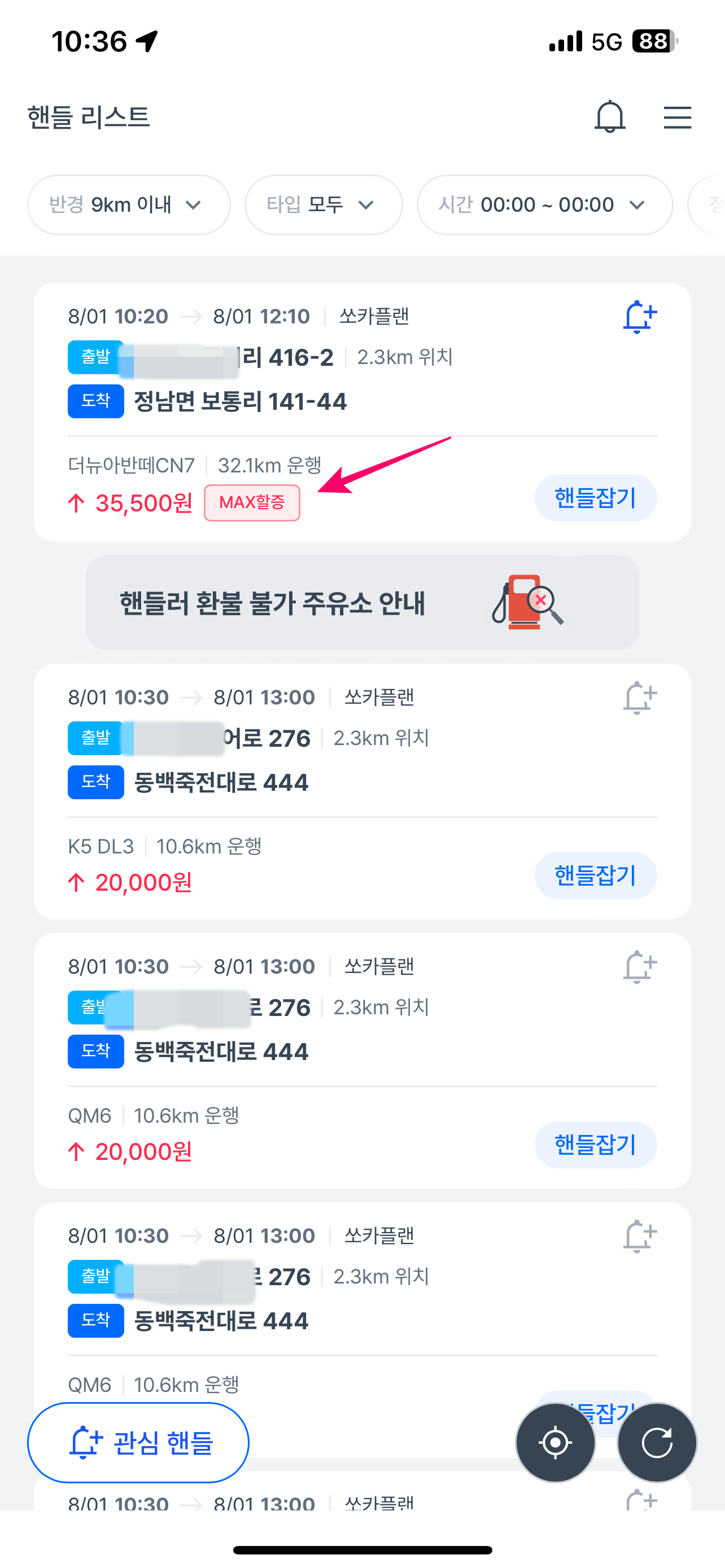Tap the 핸들 리스트 title
The height and width of the screenshot is (1568, 725).
tap(89, 117)
